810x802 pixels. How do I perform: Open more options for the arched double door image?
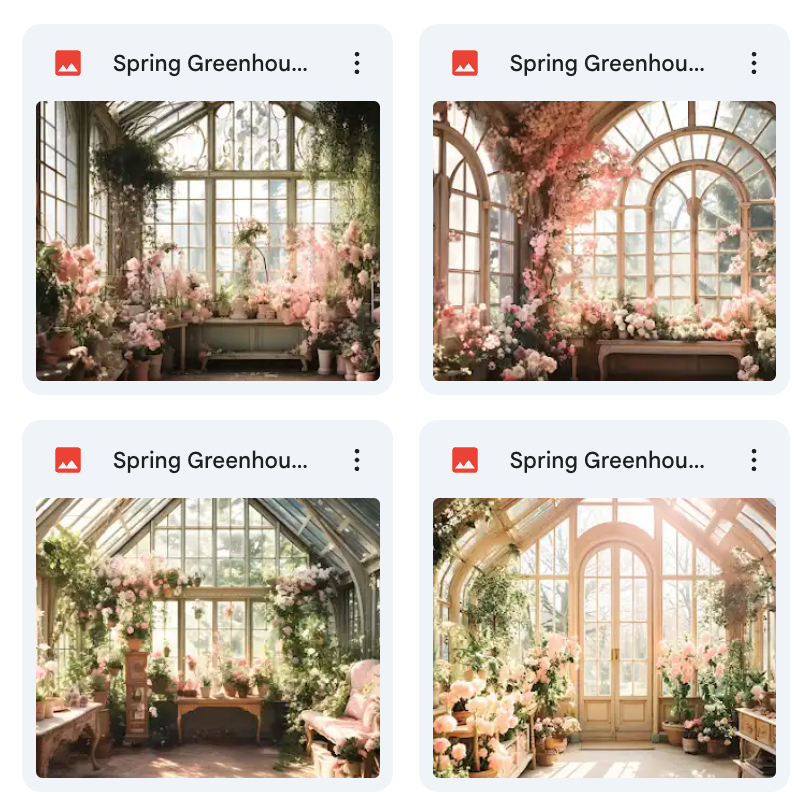click(754, 460)
